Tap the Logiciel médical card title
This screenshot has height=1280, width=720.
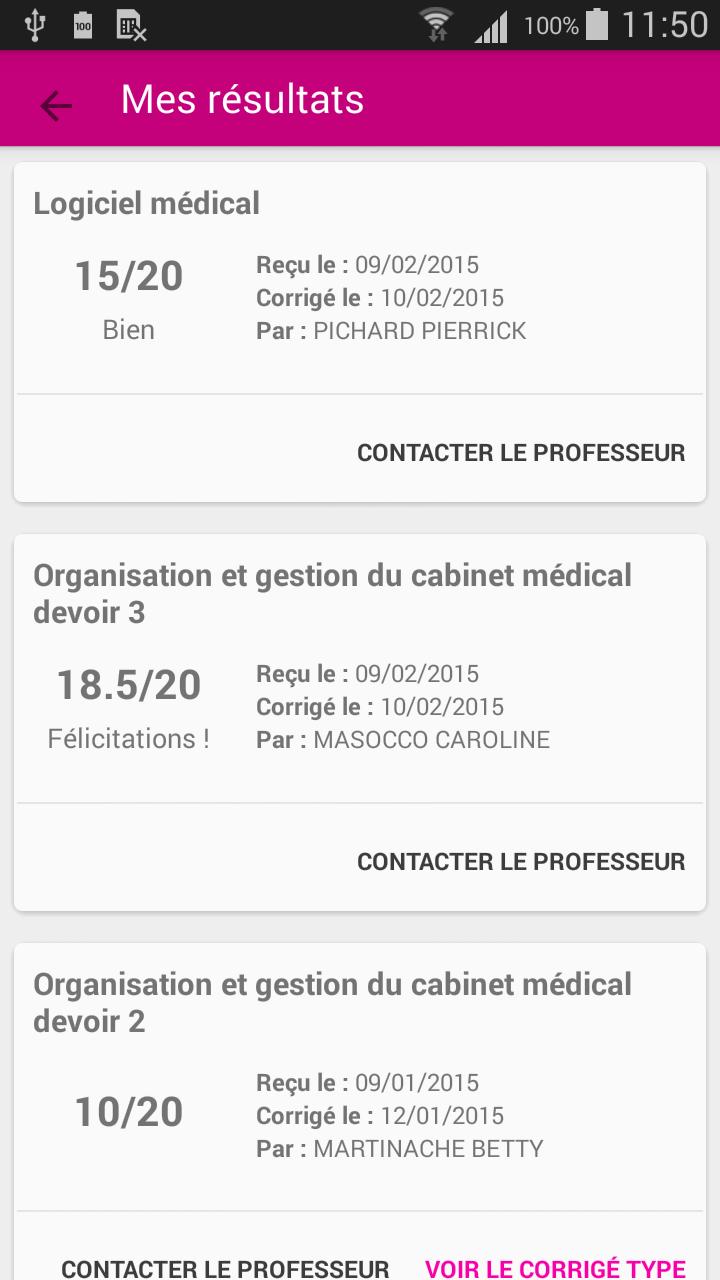146,203
